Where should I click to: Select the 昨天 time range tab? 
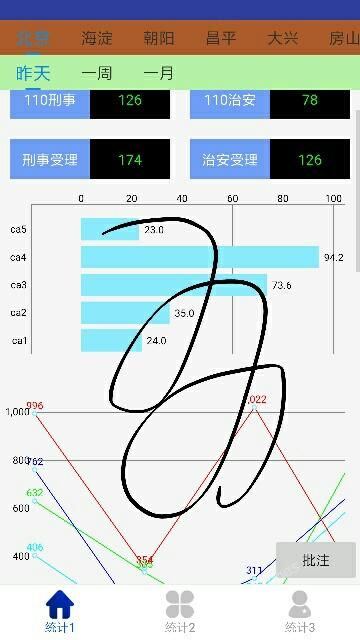click(x=33, y=73)
